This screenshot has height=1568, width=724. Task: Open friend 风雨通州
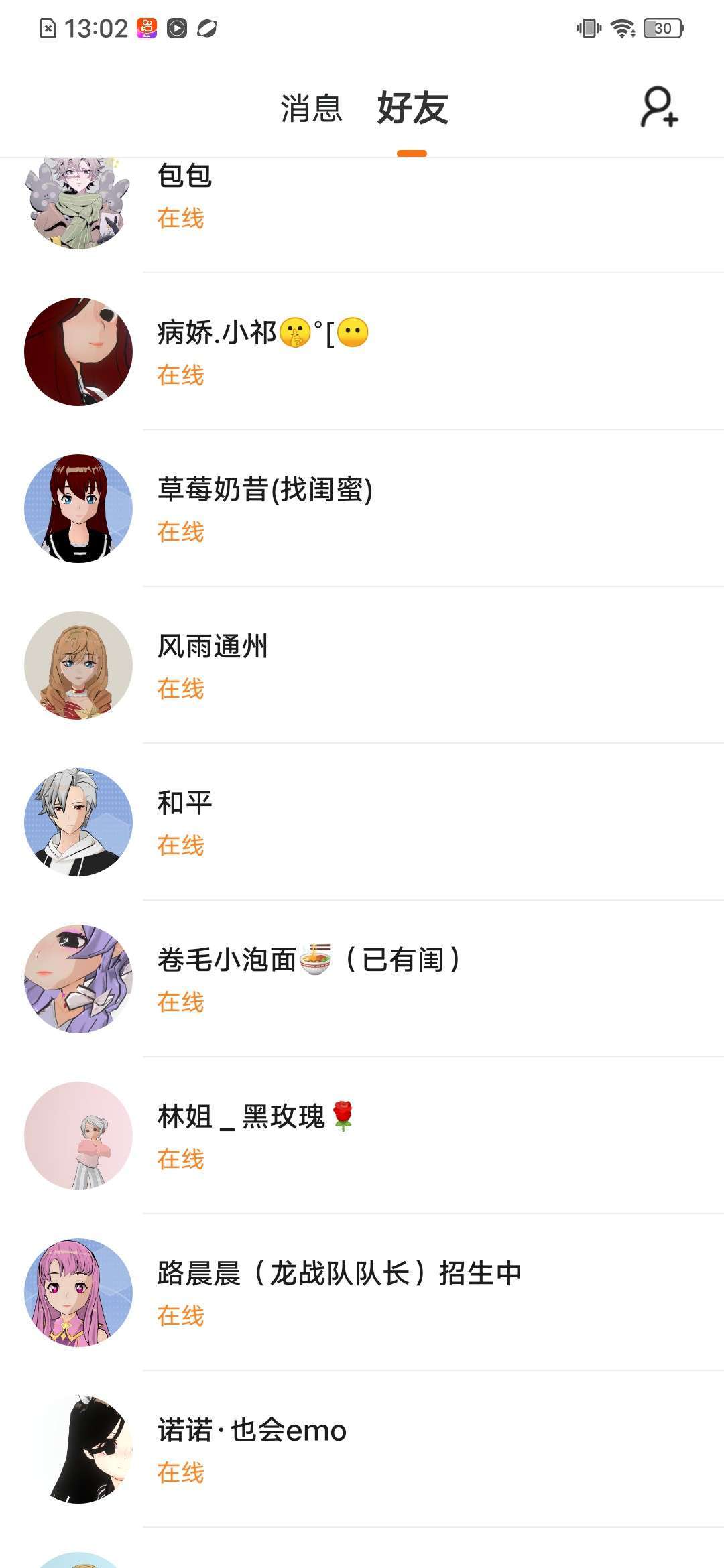point(362,665)
